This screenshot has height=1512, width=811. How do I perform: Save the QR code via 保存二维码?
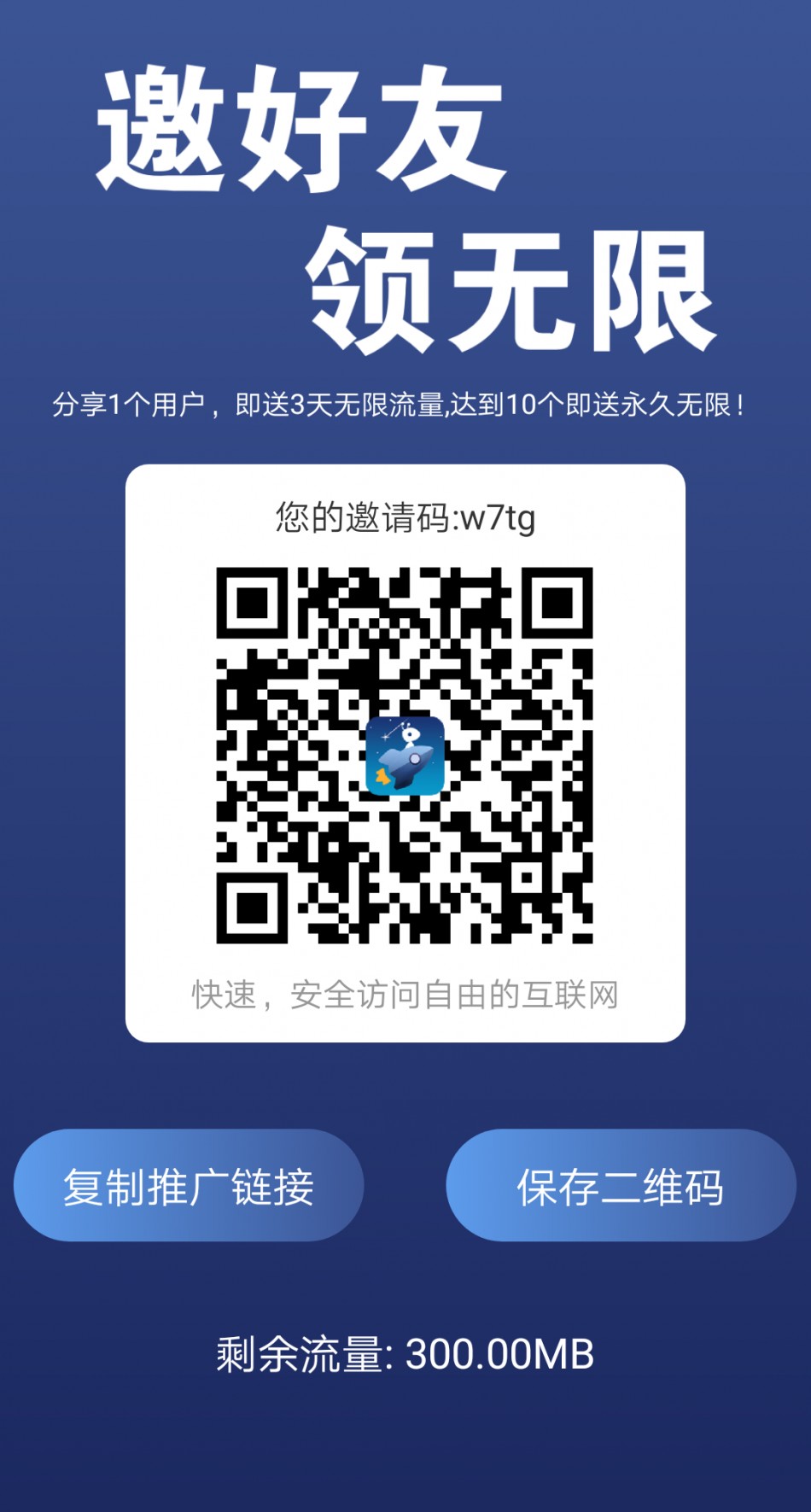621,1185
